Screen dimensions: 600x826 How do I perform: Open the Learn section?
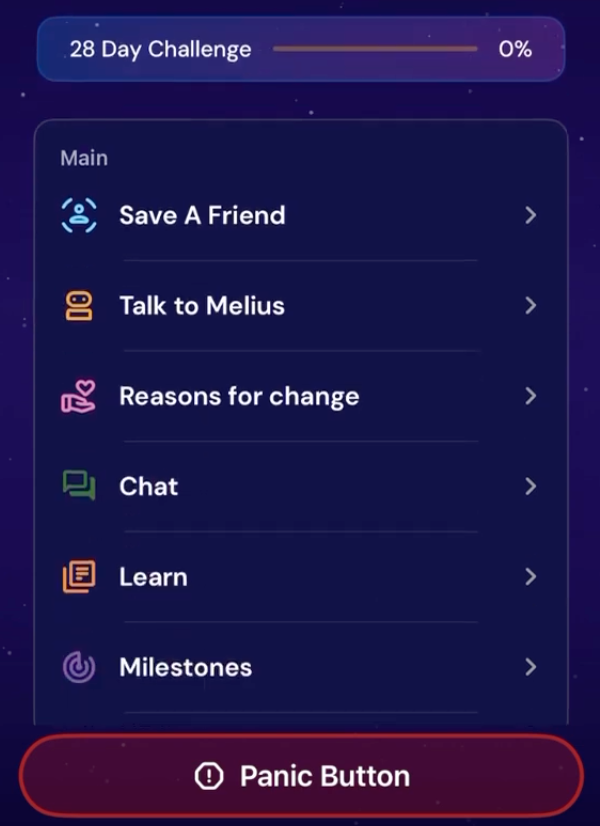click(x=300, y=577)
